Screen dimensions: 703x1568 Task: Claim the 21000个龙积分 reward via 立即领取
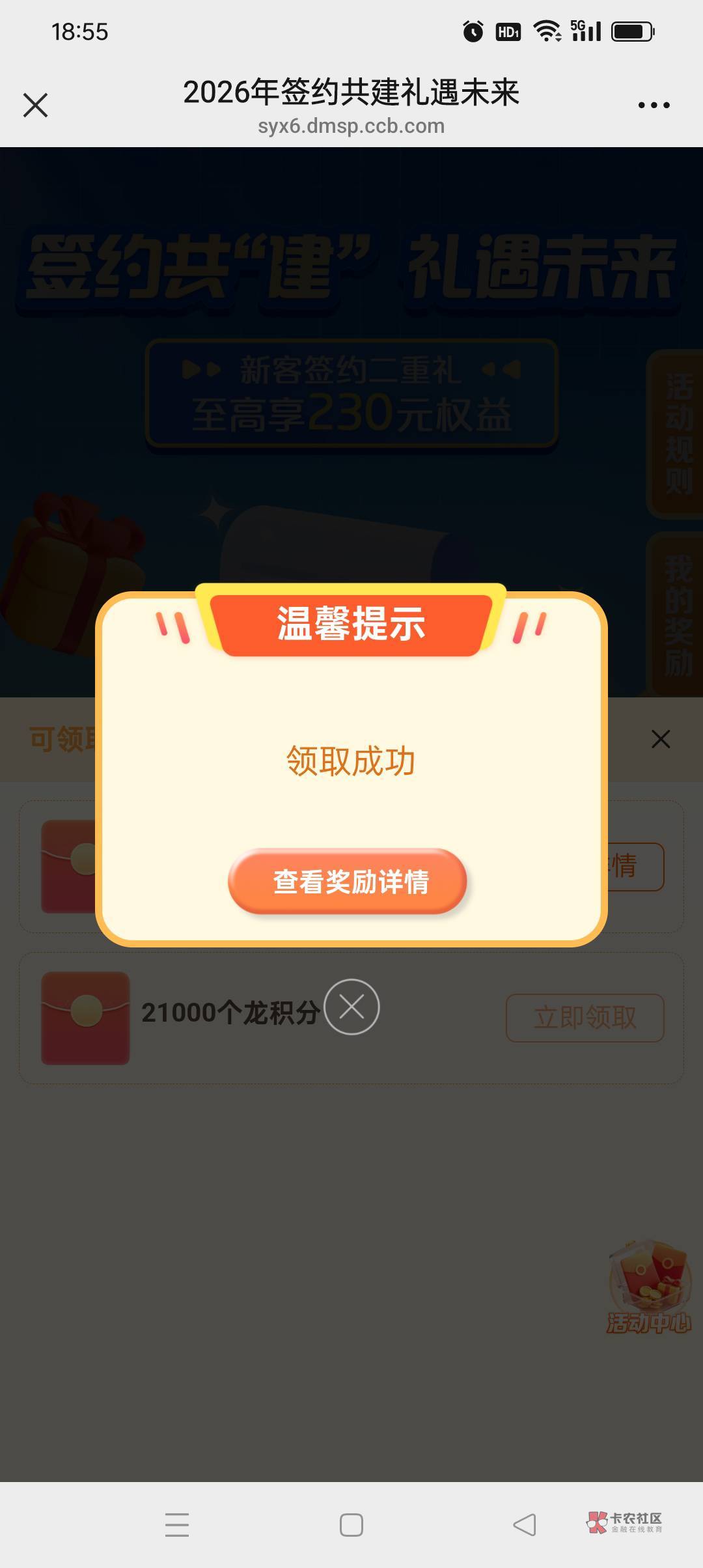(585, 1017)
